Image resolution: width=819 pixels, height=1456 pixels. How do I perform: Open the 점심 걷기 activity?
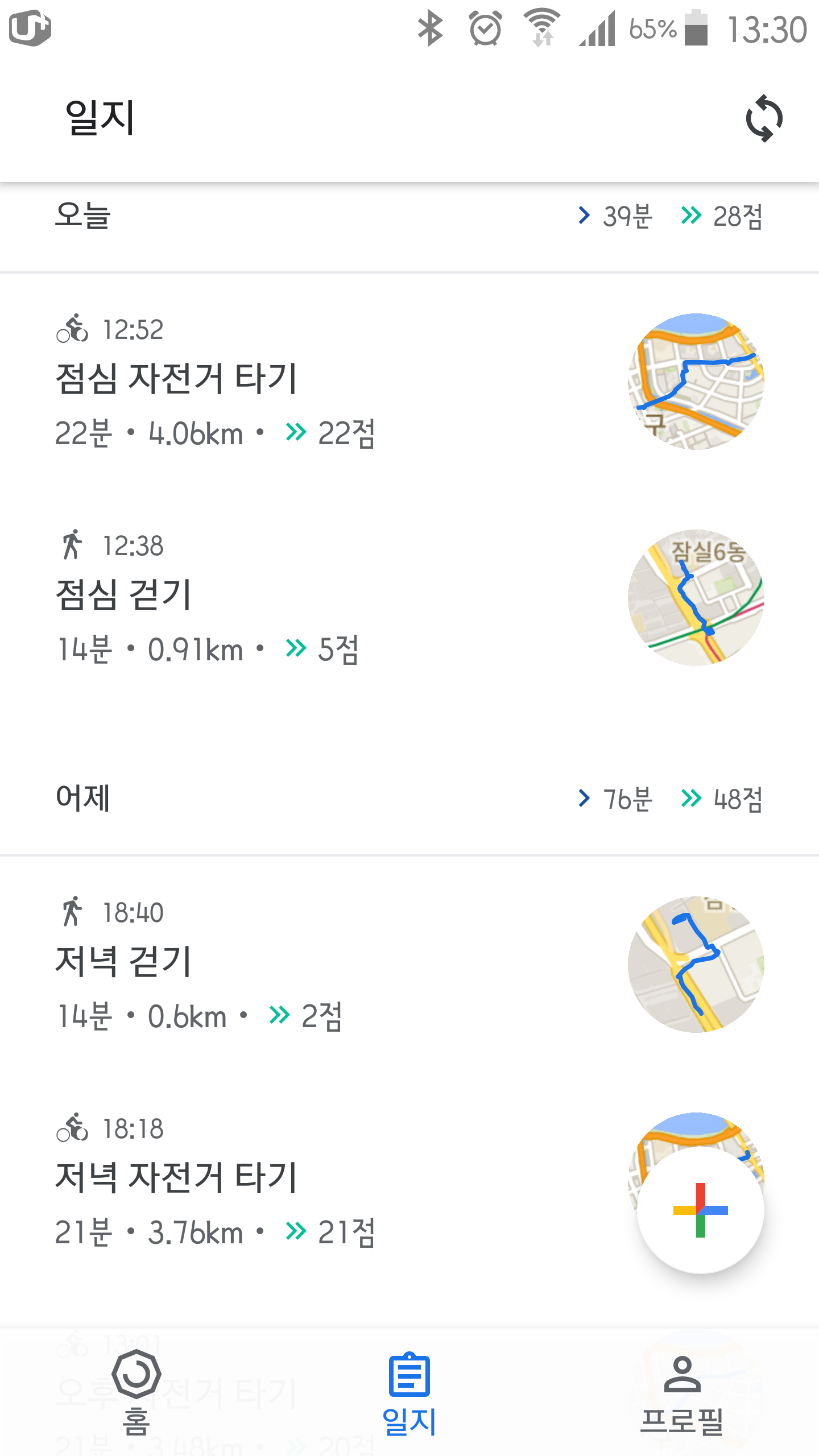click(x=123, y=595)
